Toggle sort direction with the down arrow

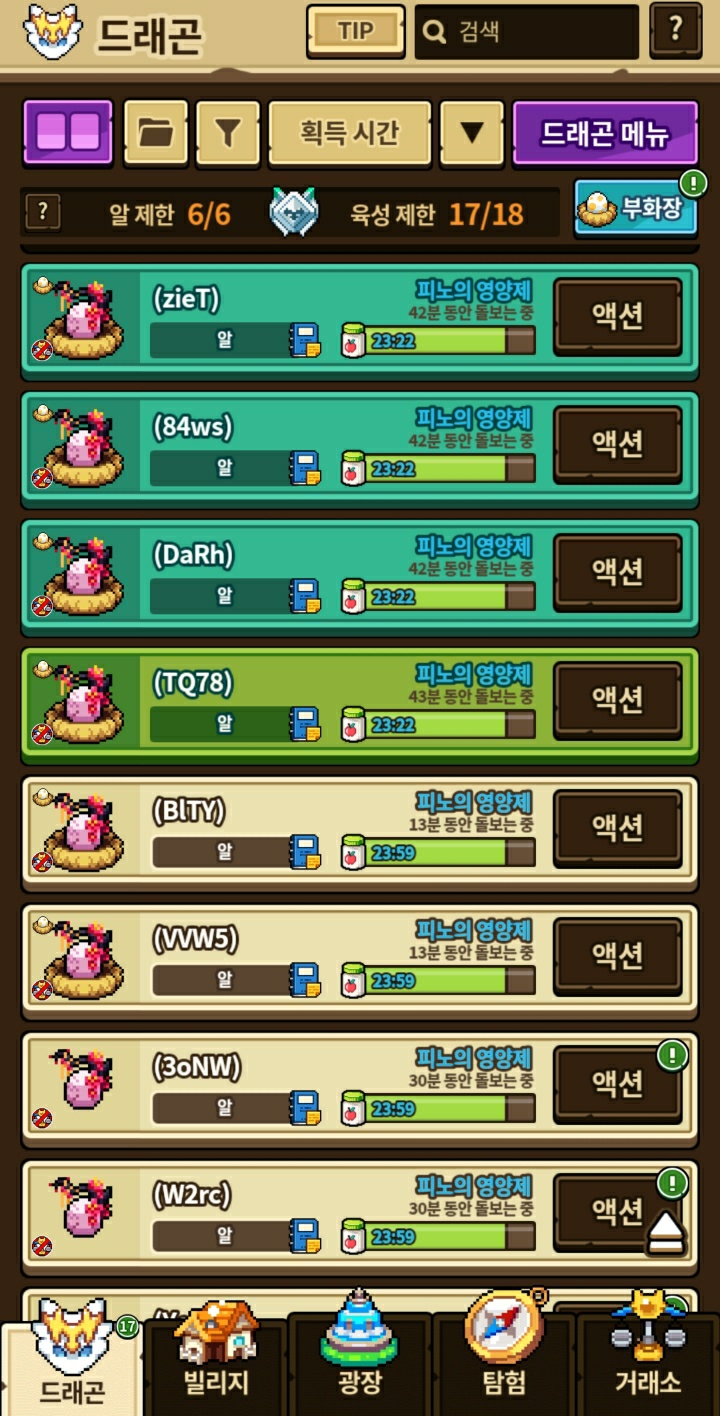tap(471, 132)
